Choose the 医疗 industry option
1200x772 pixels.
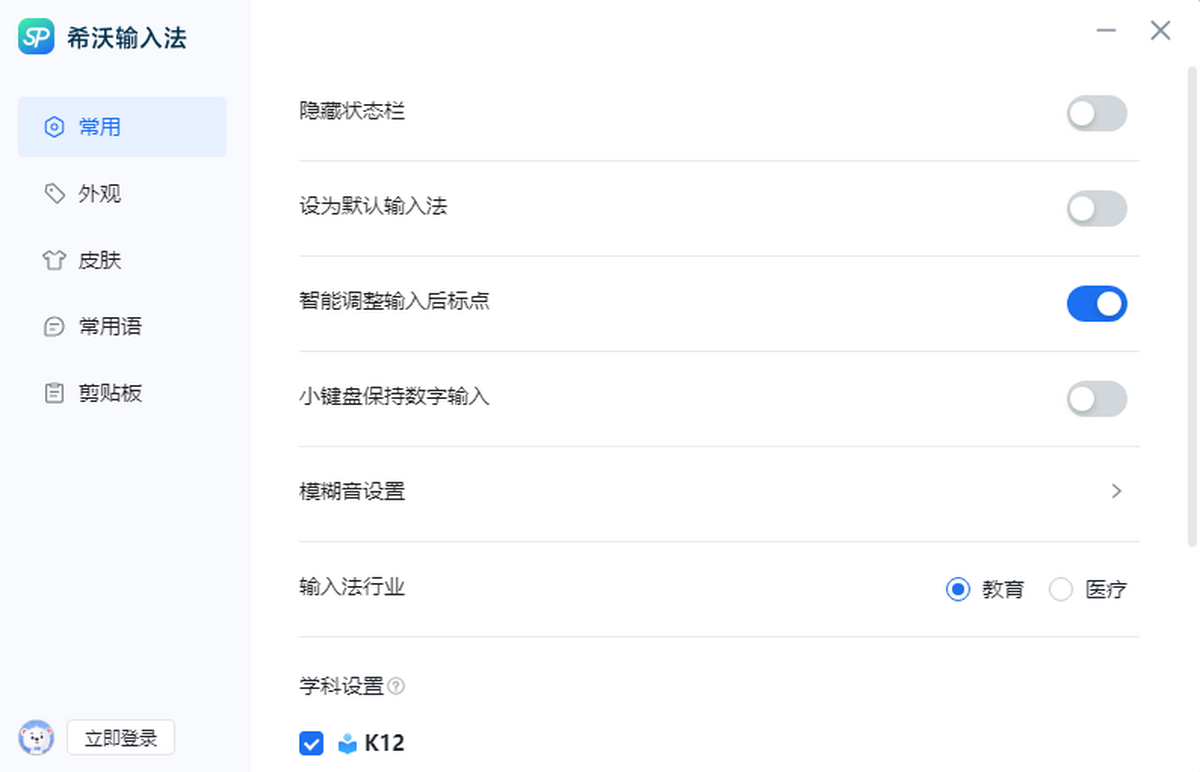(1061, 590)
